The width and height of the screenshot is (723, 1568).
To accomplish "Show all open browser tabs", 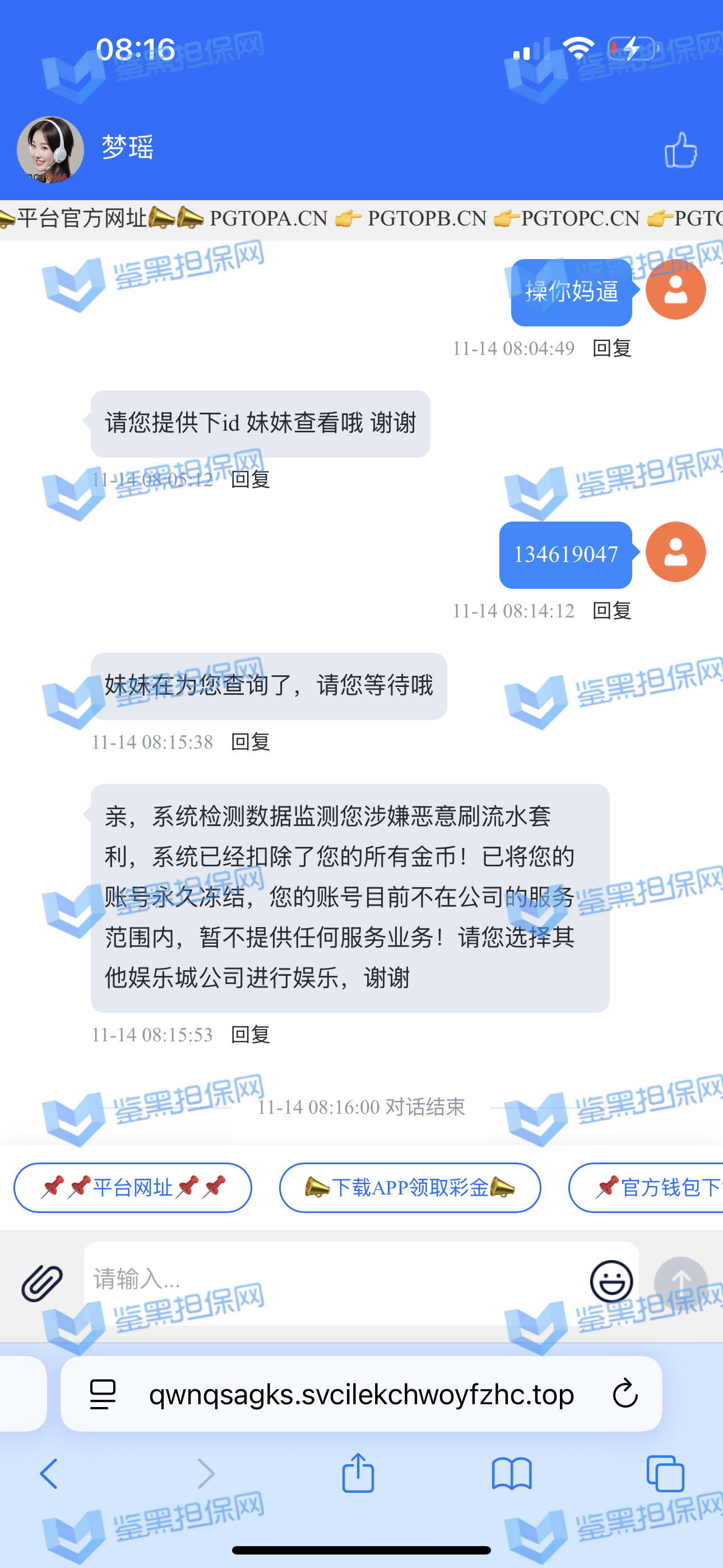I will (665, 1474).
